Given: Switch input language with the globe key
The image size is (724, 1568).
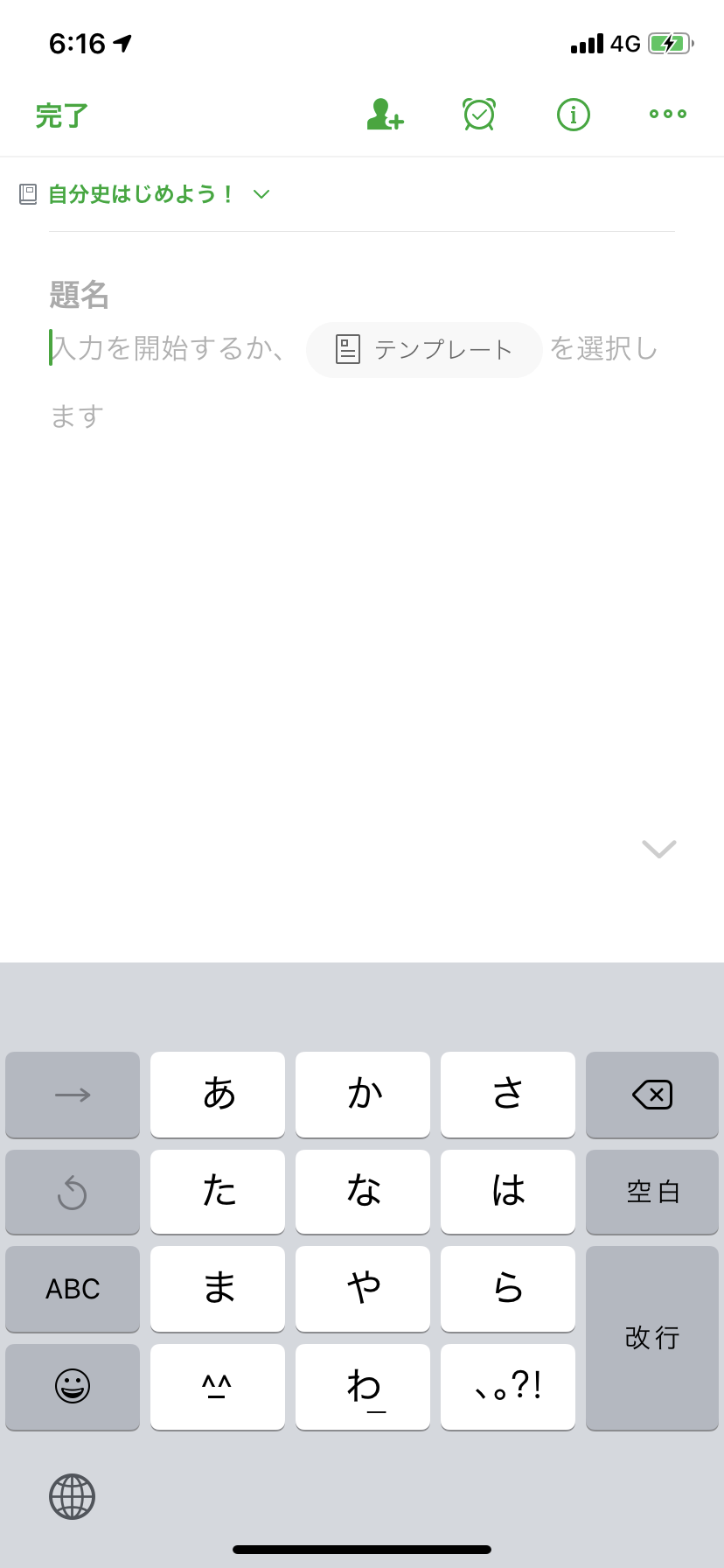Looking at the screenshot, I should coord(72,1496).
